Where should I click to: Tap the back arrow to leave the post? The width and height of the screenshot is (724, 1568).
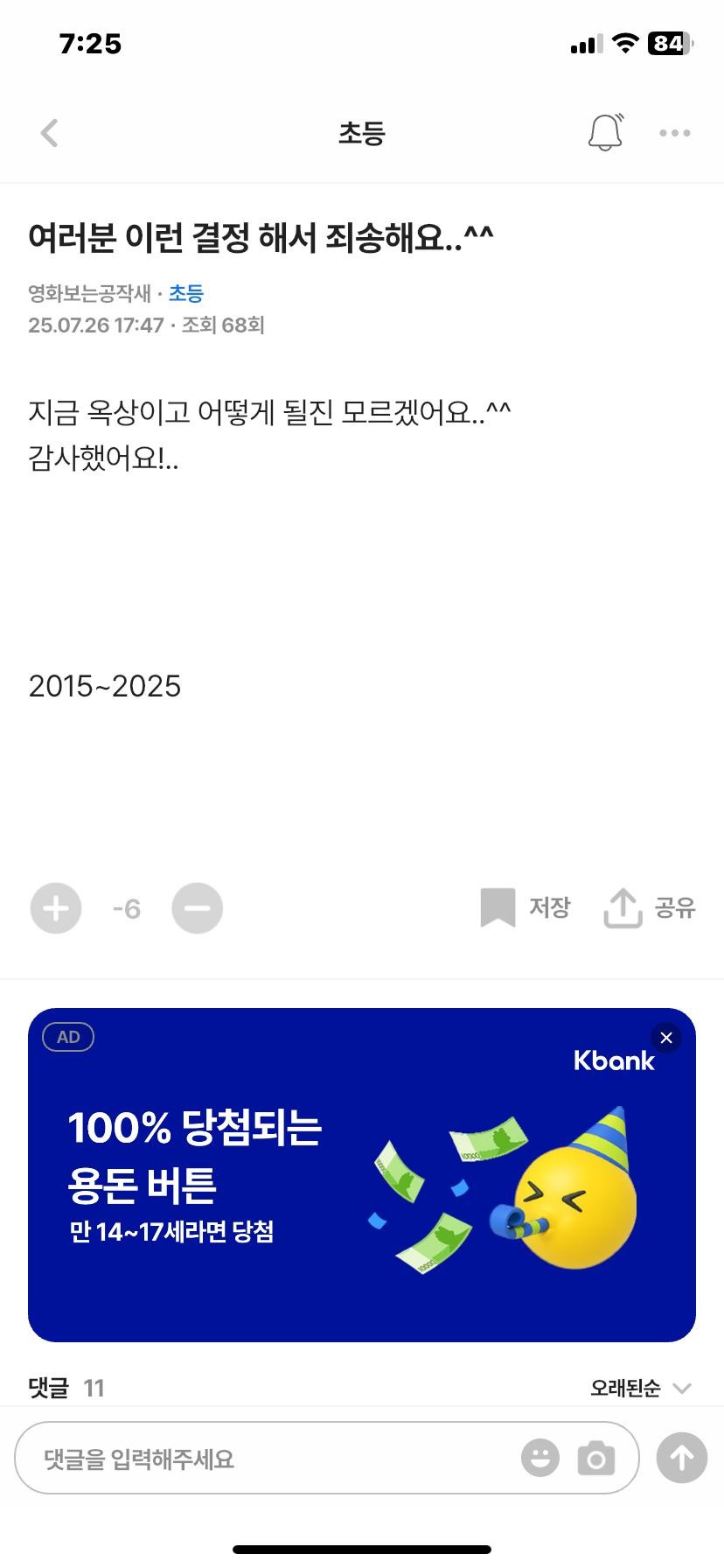[49, 132]
